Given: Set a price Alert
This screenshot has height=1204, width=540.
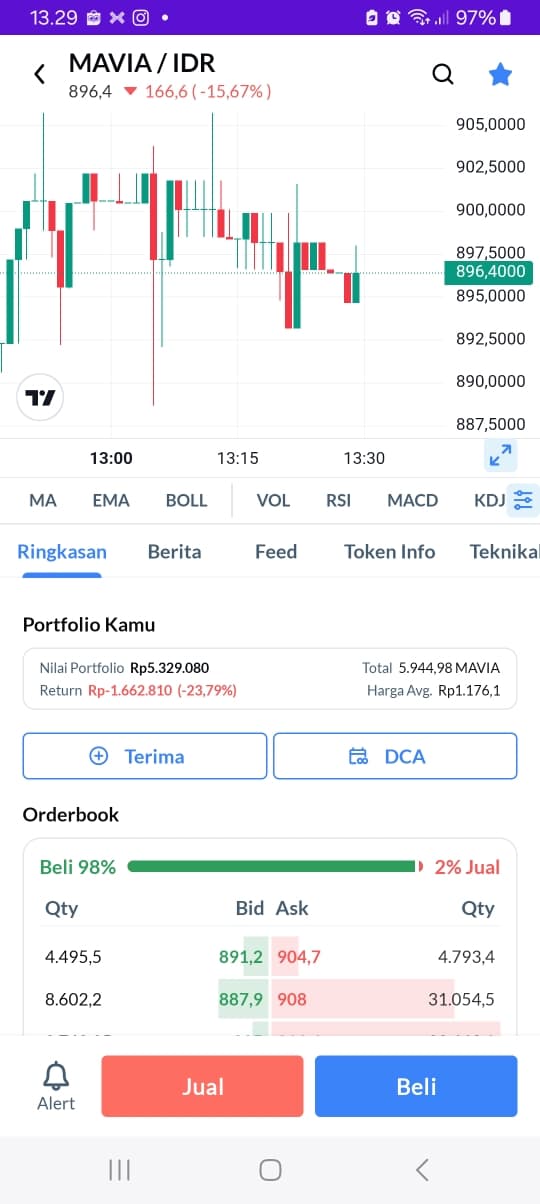Looking at the screenshot, I should coord(56,1087).
